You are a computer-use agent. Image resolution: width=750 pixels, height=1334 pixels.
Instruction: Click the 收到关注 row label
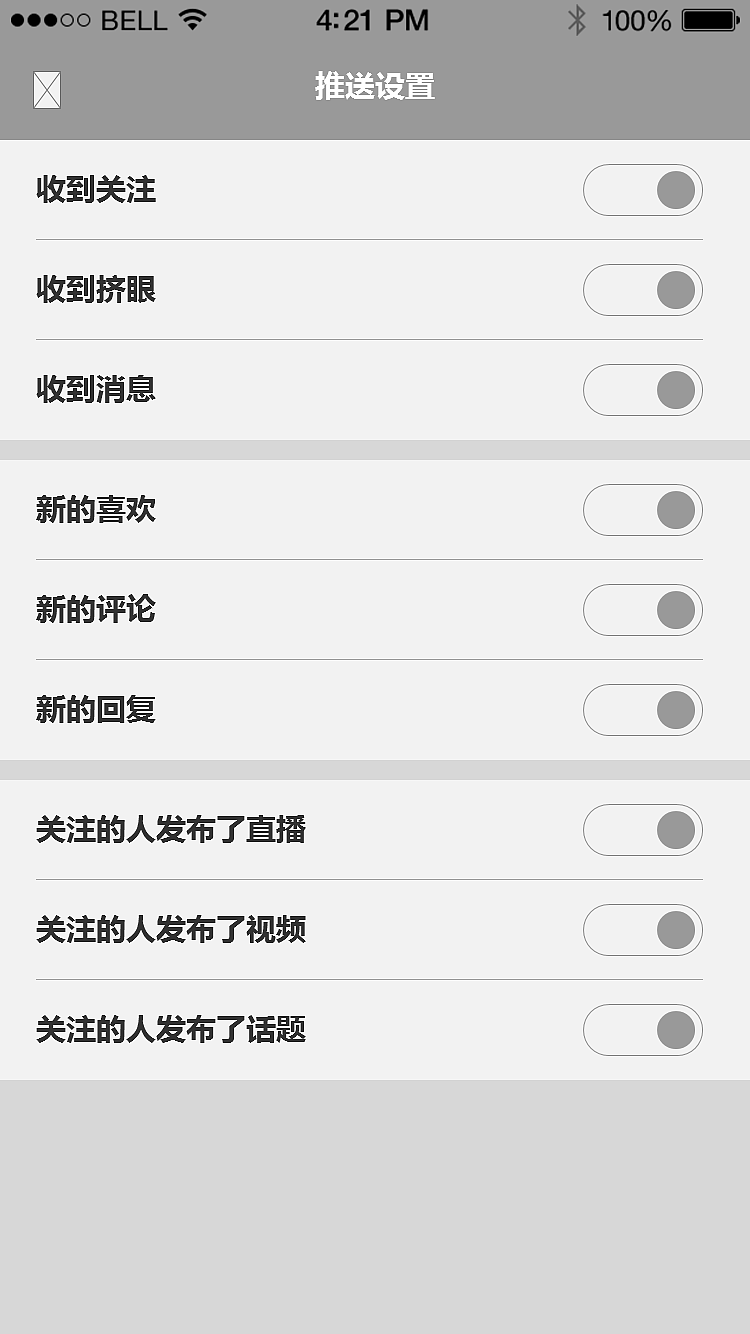96,190
